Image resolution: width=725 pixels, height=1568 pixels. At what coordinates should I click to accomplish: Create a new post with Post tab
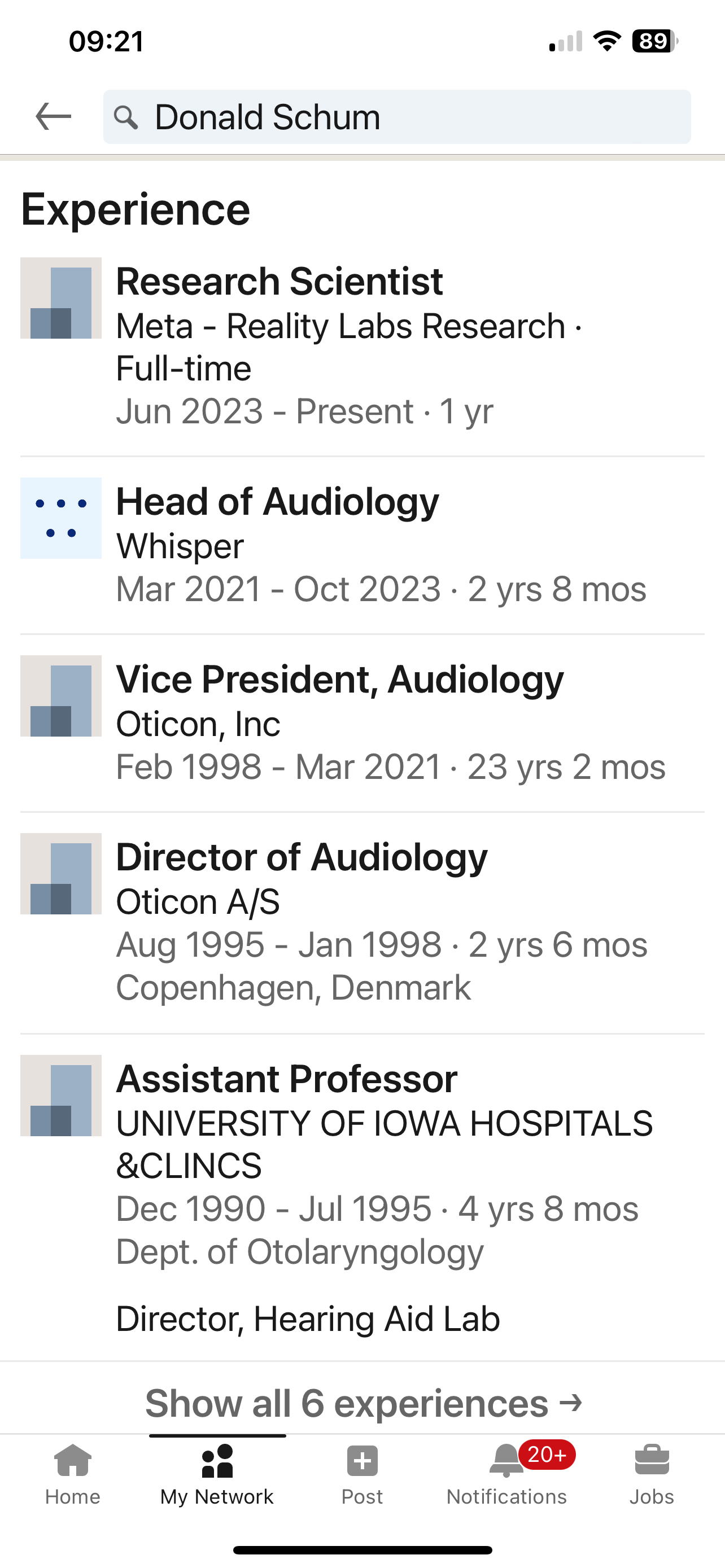click(362, 1475)
